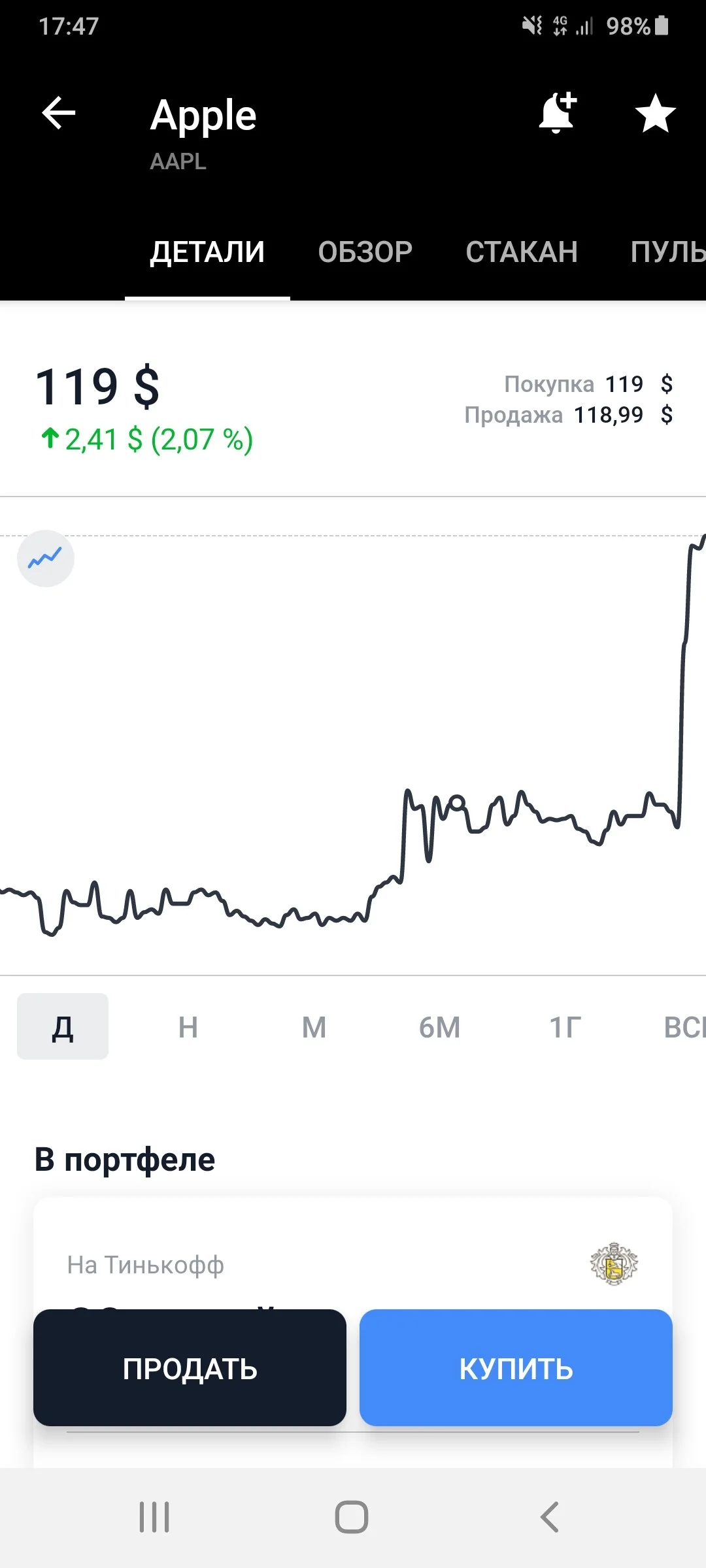The height and width of the screenshot is (1568, 706).
Task: Tap the КУПИТЬ buy button
Action: [516, 1367]
